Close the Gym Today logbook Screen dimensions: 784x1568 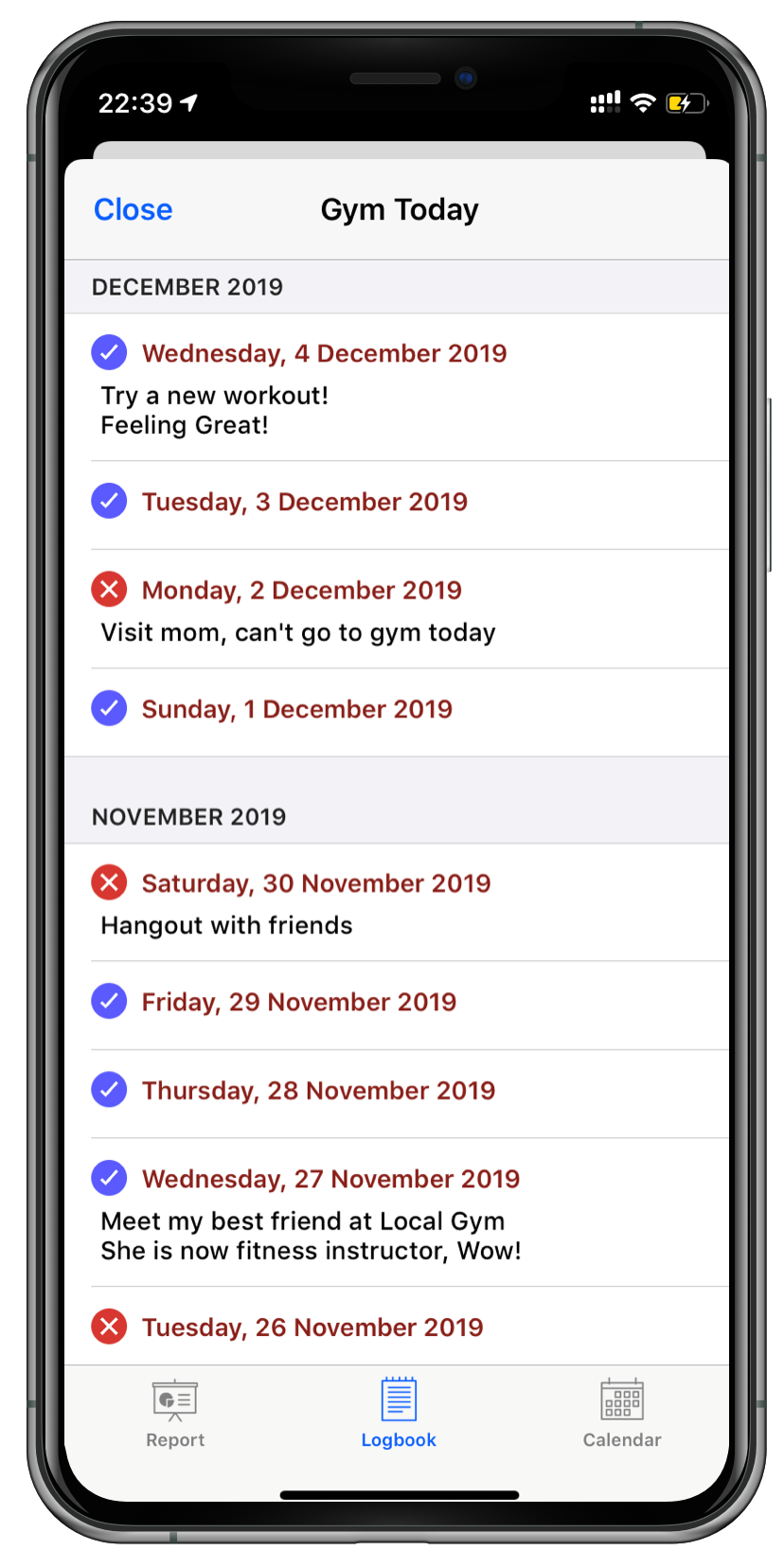click(133, 209)
